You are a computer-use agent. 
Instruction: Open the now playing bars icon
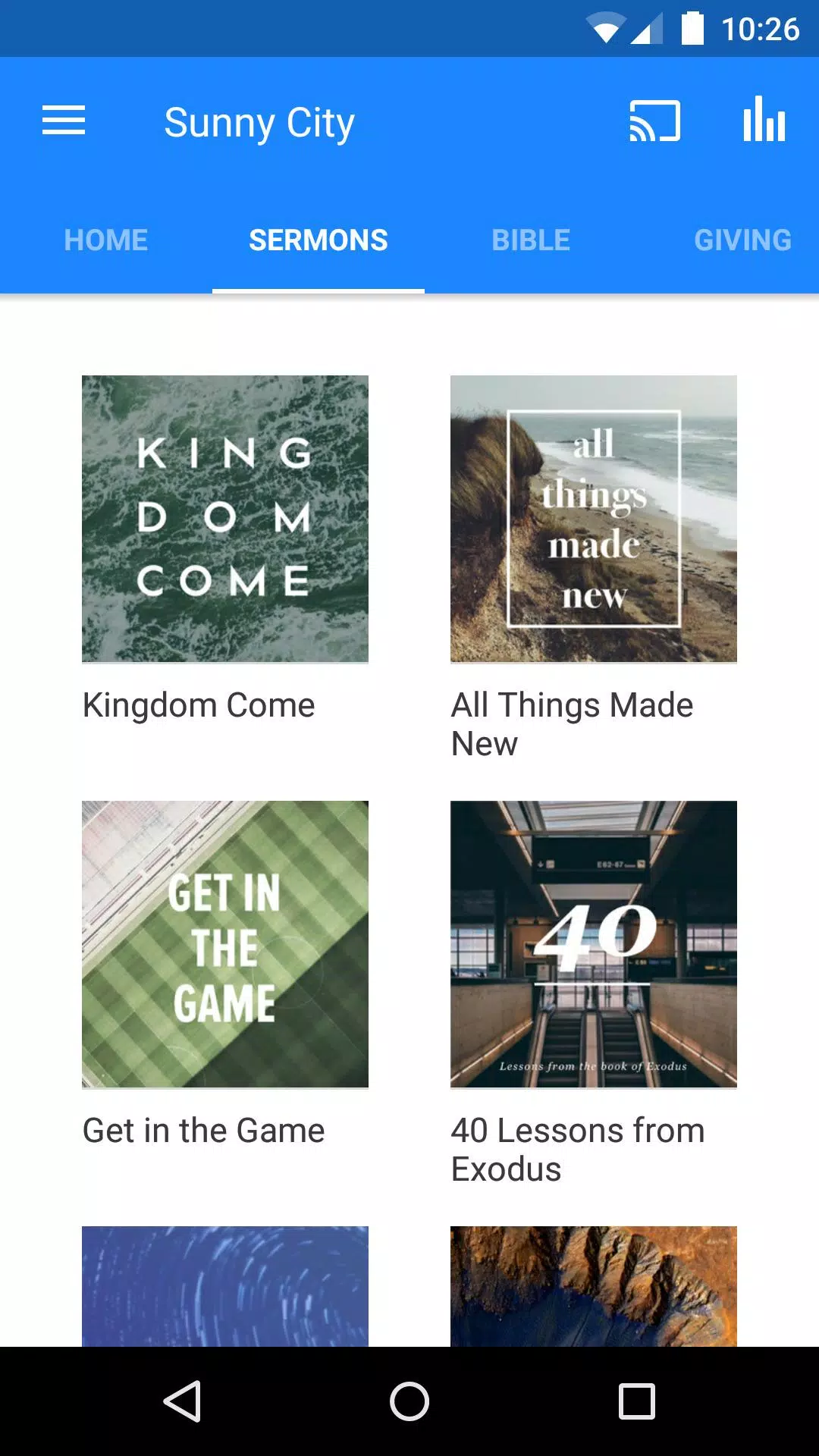tap(764, 121)
